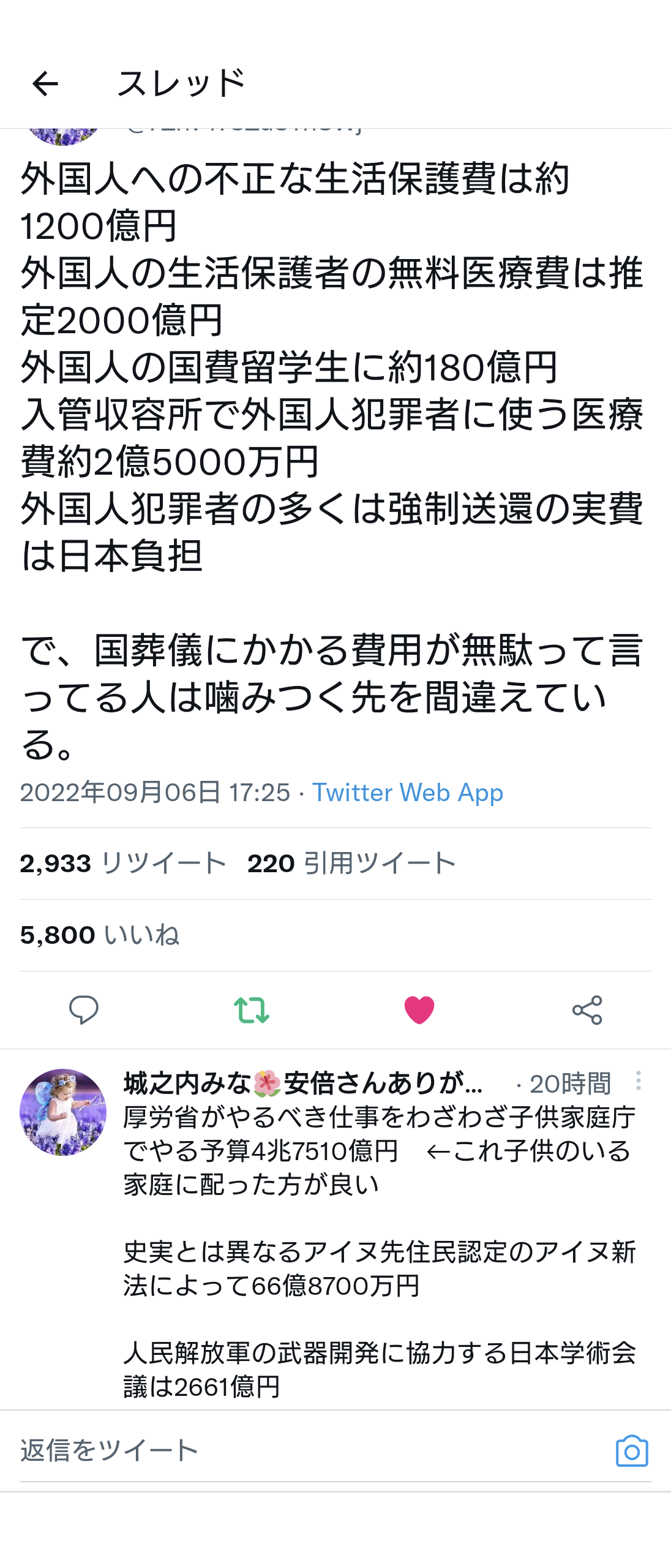Attach a photo with the camera icon
This screenshot has height=1568, width=671.
tap(632, 1451)
